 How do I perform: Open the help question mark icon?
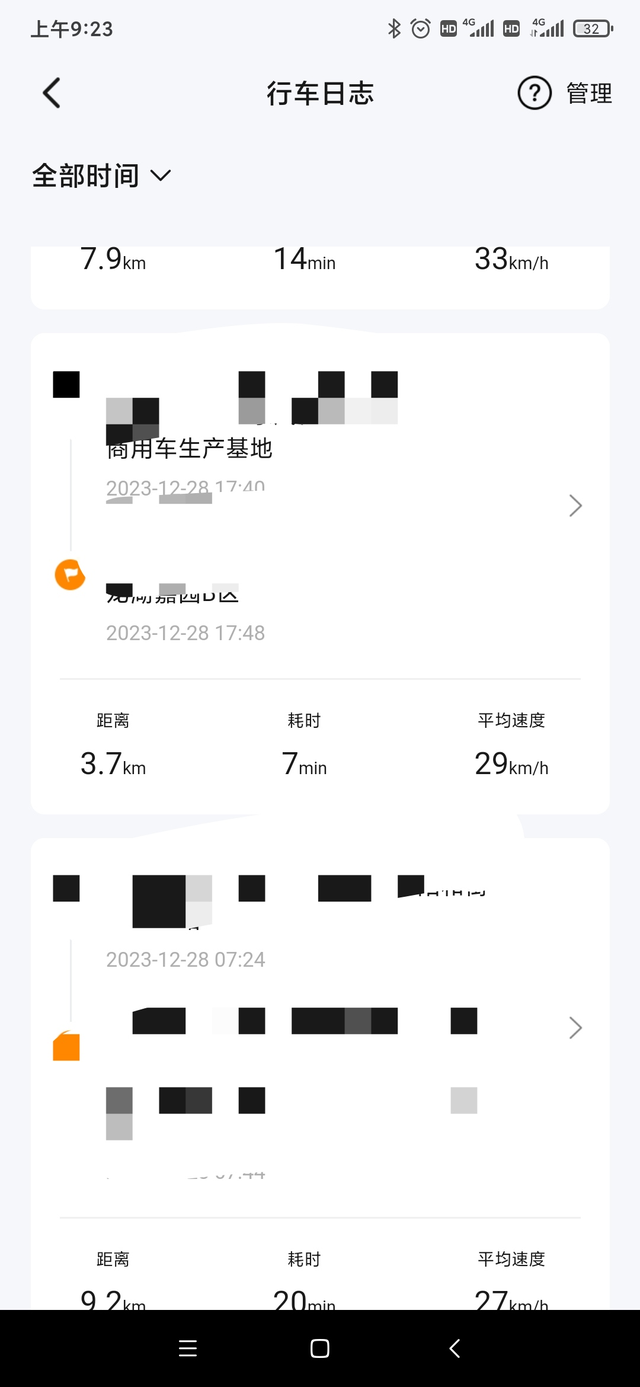click(x=534, y=94)
